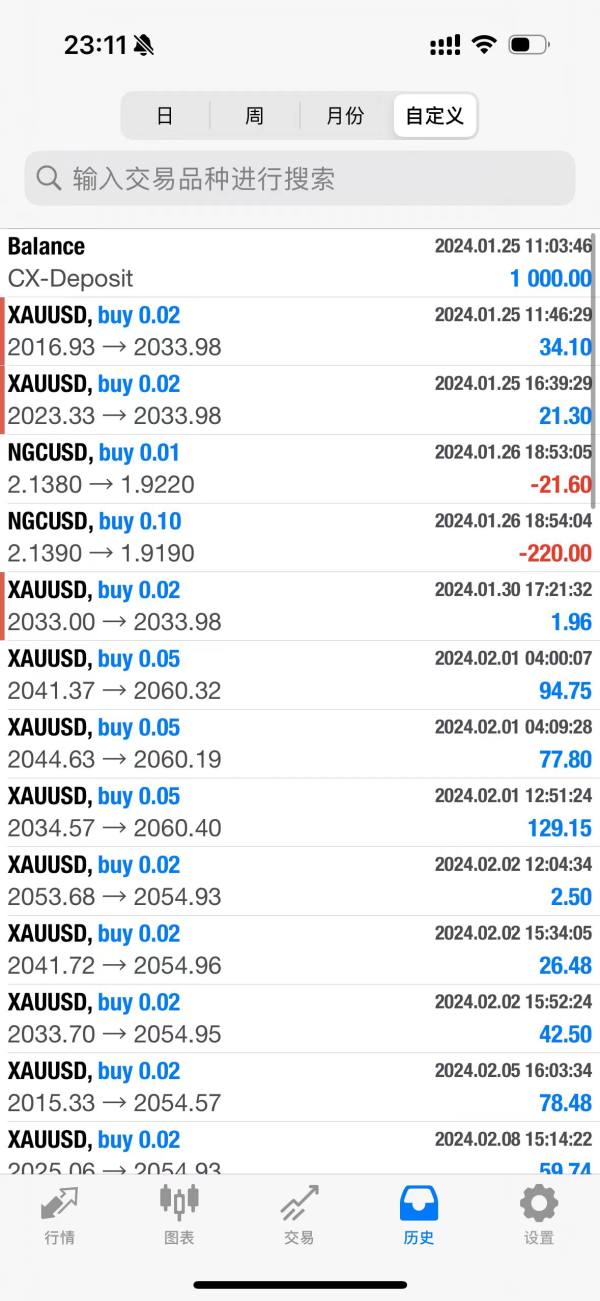Open the 设置 settings tab
This screenshot has height=1301, width=600.
point(539,1213)
